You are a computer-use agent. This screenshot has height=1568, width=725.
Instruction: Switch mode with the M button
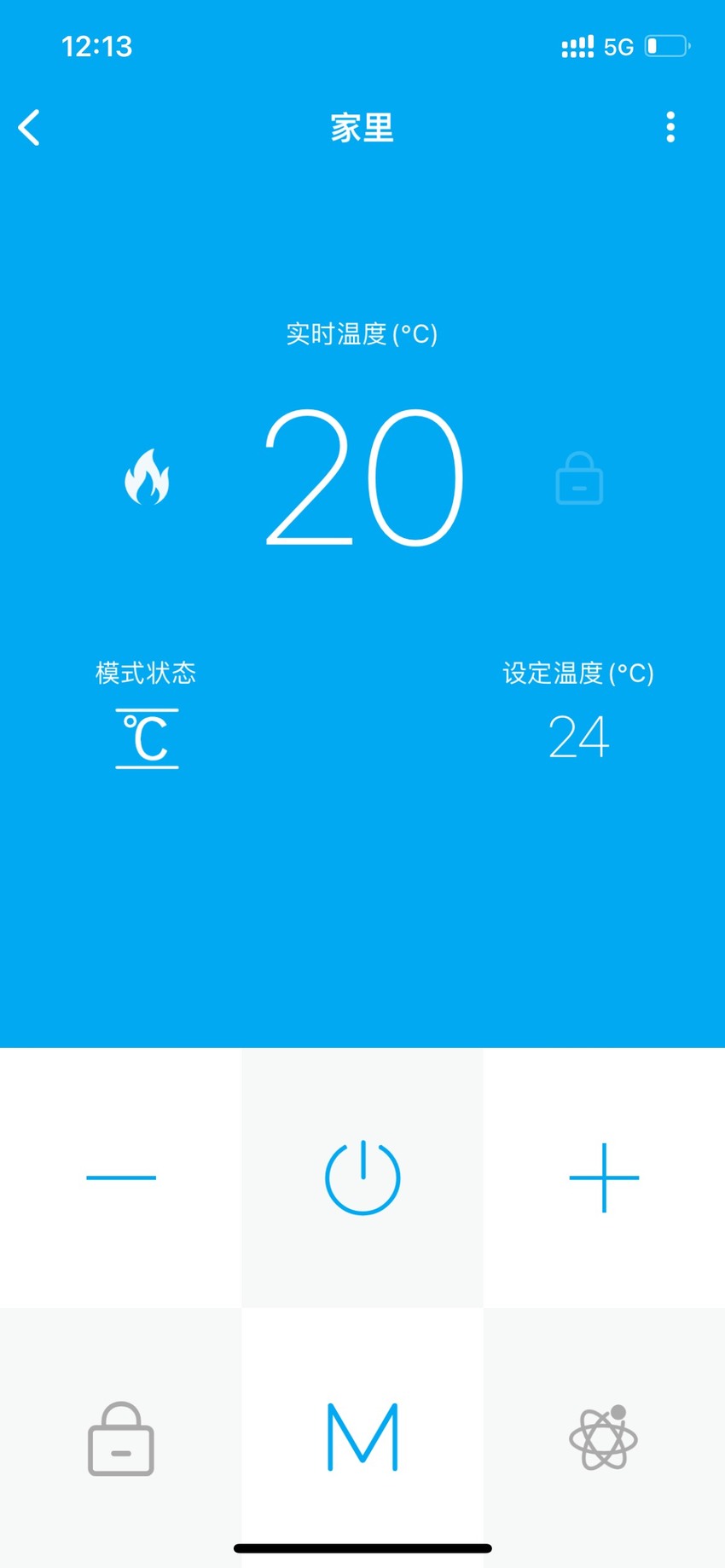coord(362,1438)
